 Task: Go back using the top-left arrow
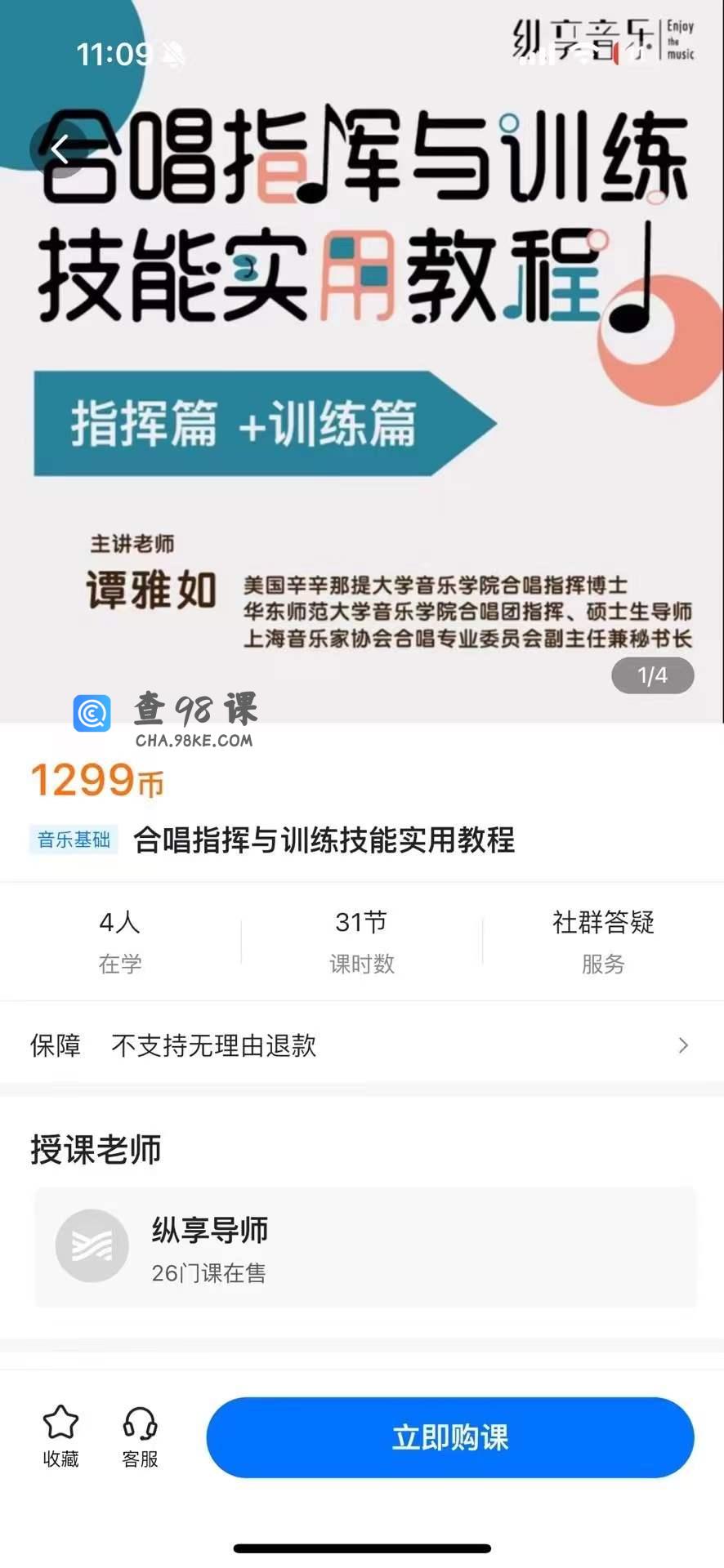click(60, 149)
